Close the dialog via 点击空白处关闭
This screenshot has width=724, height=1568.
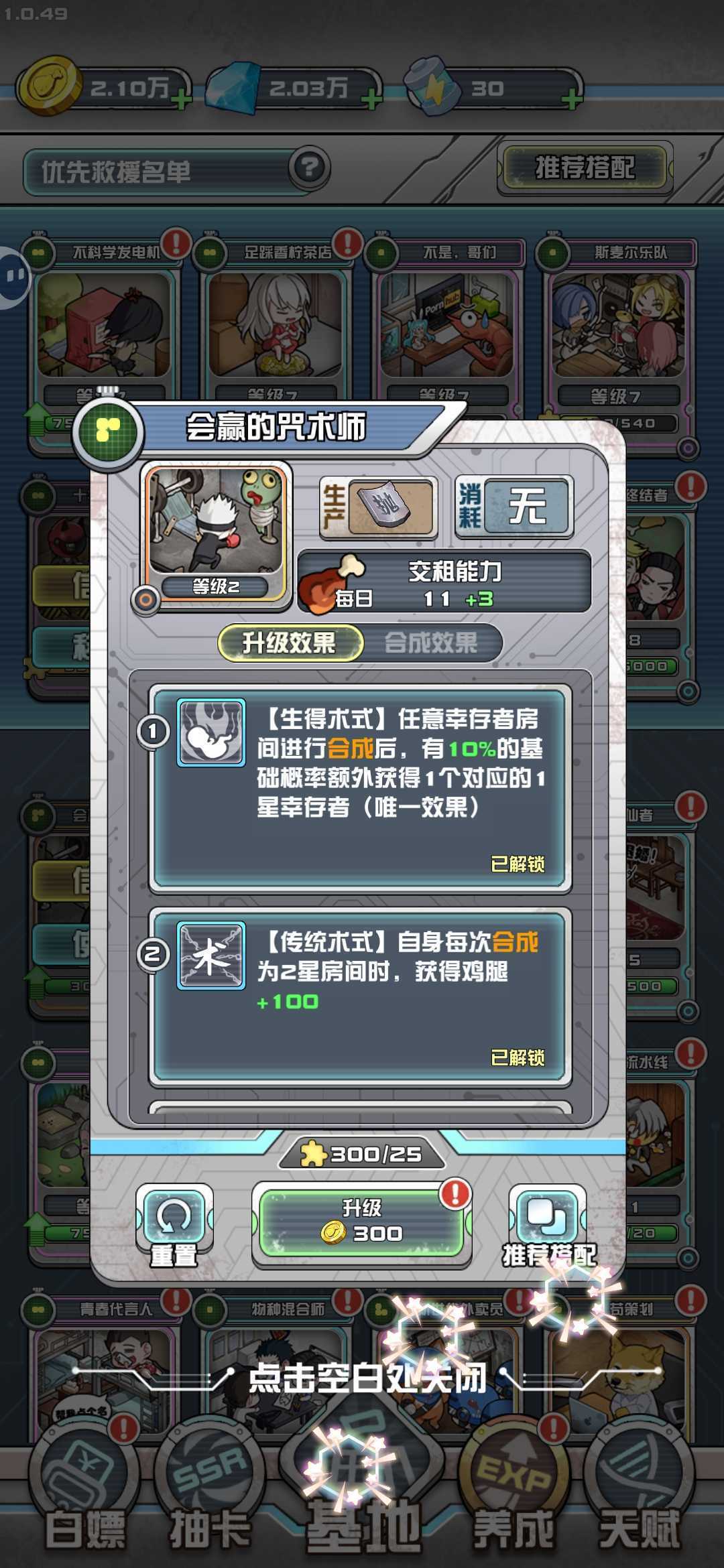[x=367, y=1379]
